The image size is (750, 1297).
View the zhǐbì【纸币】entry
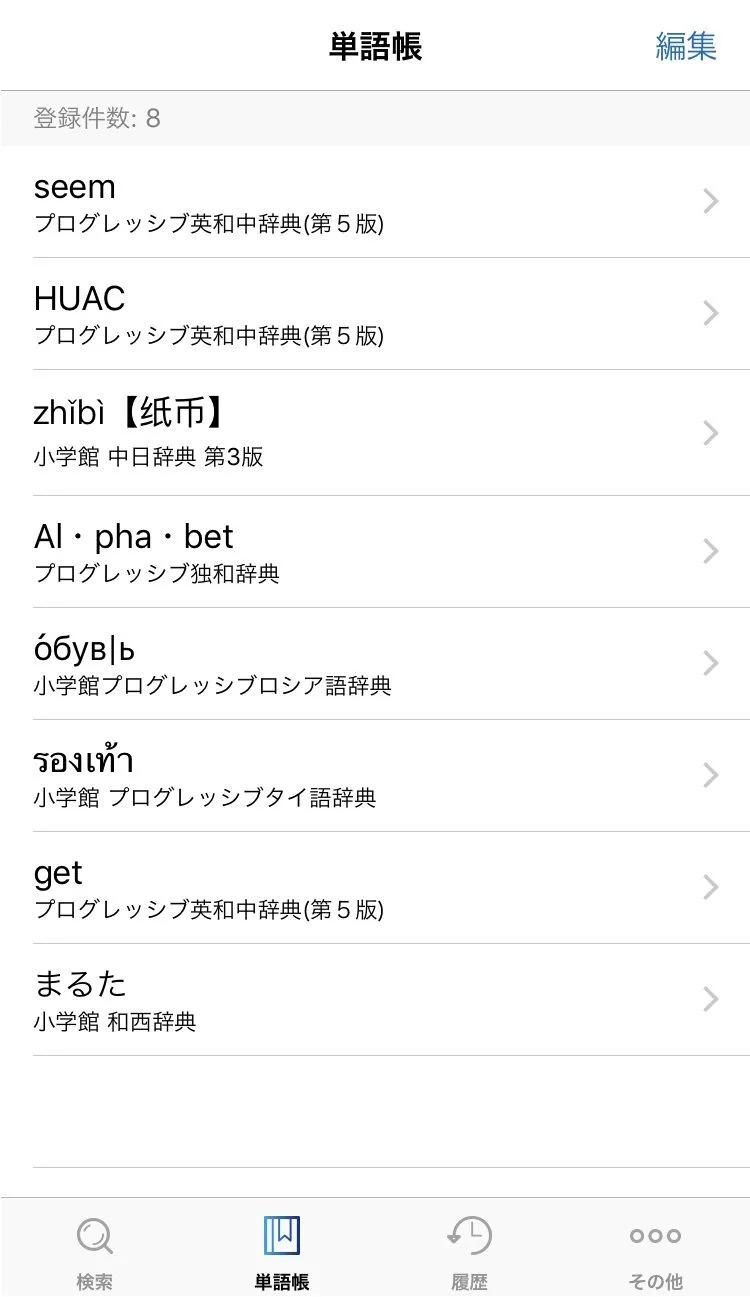[375, 432]
